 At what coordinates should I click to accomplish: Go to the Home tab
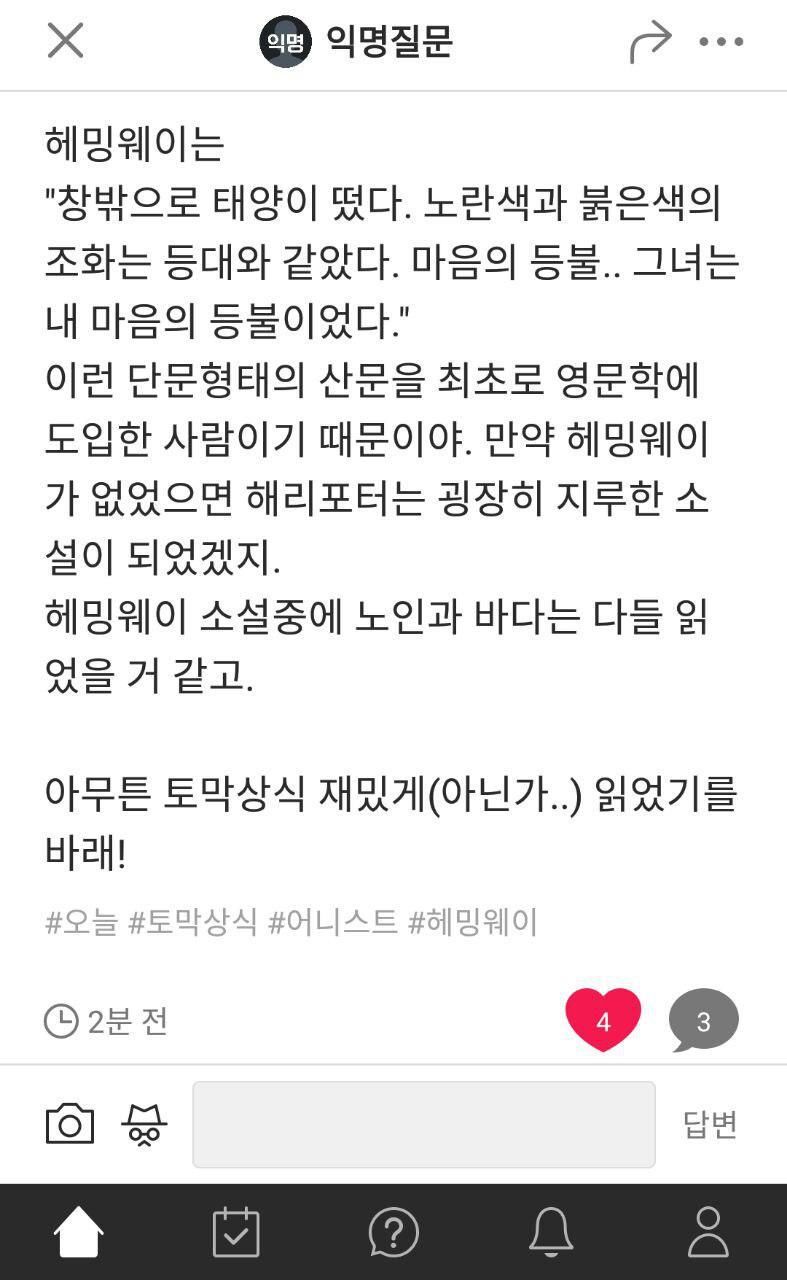point(78,1231)
